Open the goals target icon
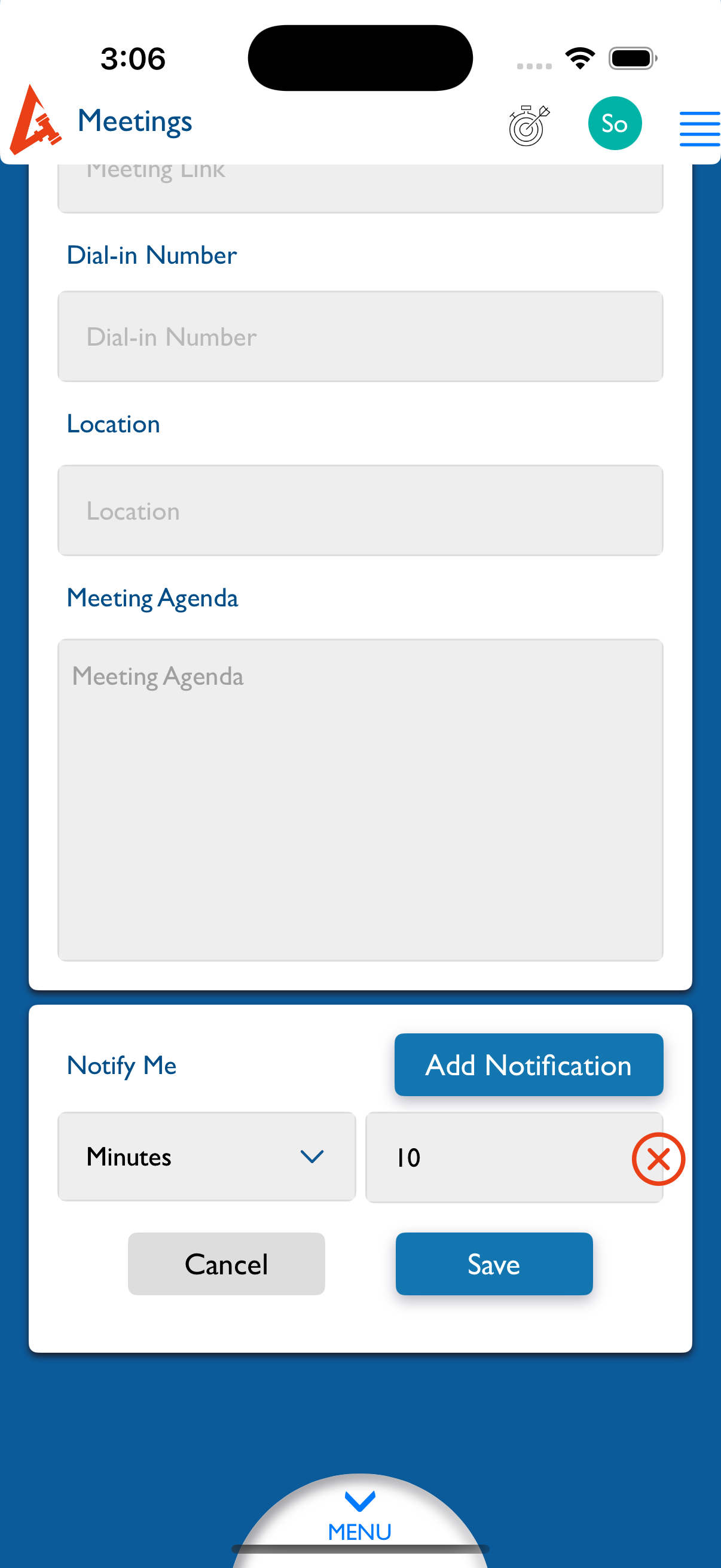This screenshot has width=721, height=1568. click(x=528, y=125)
